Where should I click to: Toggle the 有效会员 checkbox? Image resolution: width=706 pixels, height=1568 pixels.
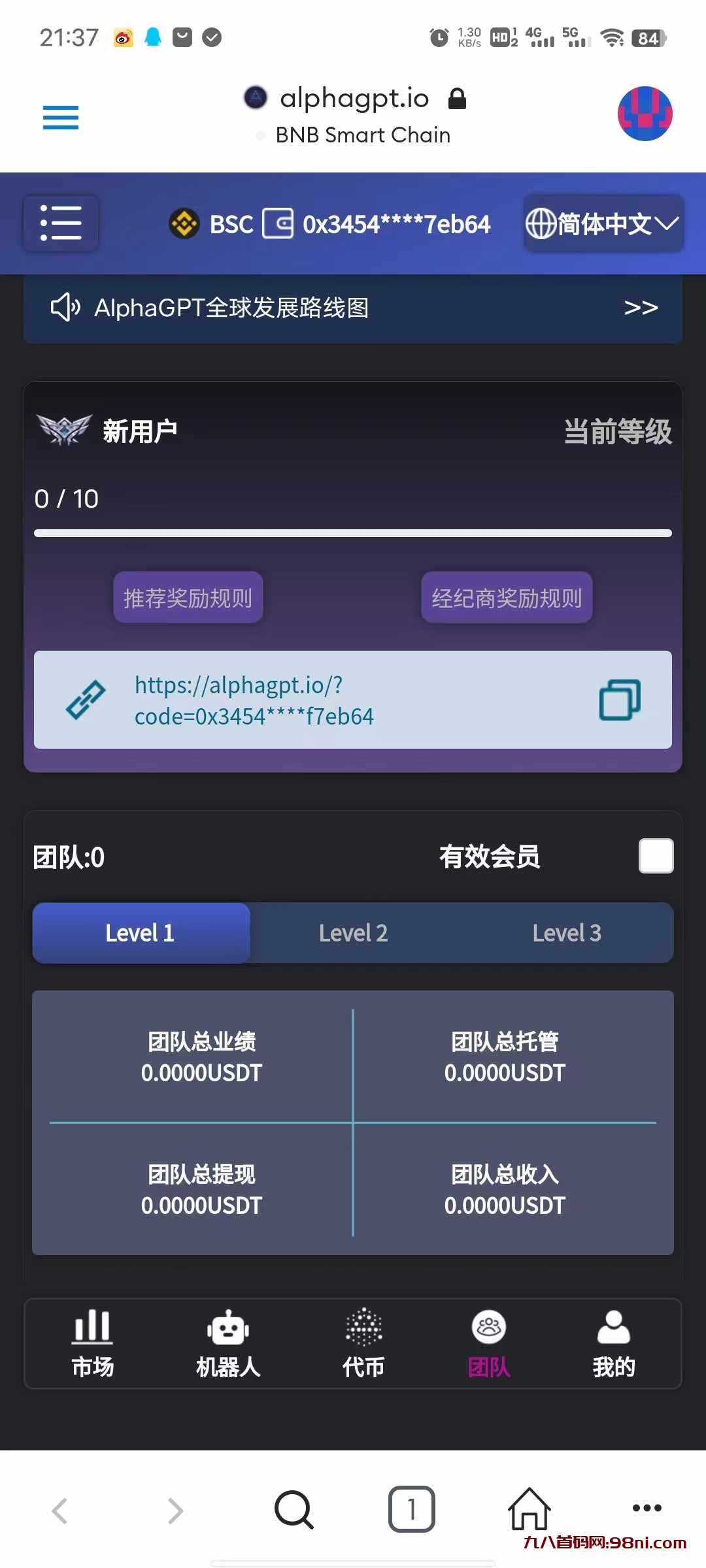(655, 856)
